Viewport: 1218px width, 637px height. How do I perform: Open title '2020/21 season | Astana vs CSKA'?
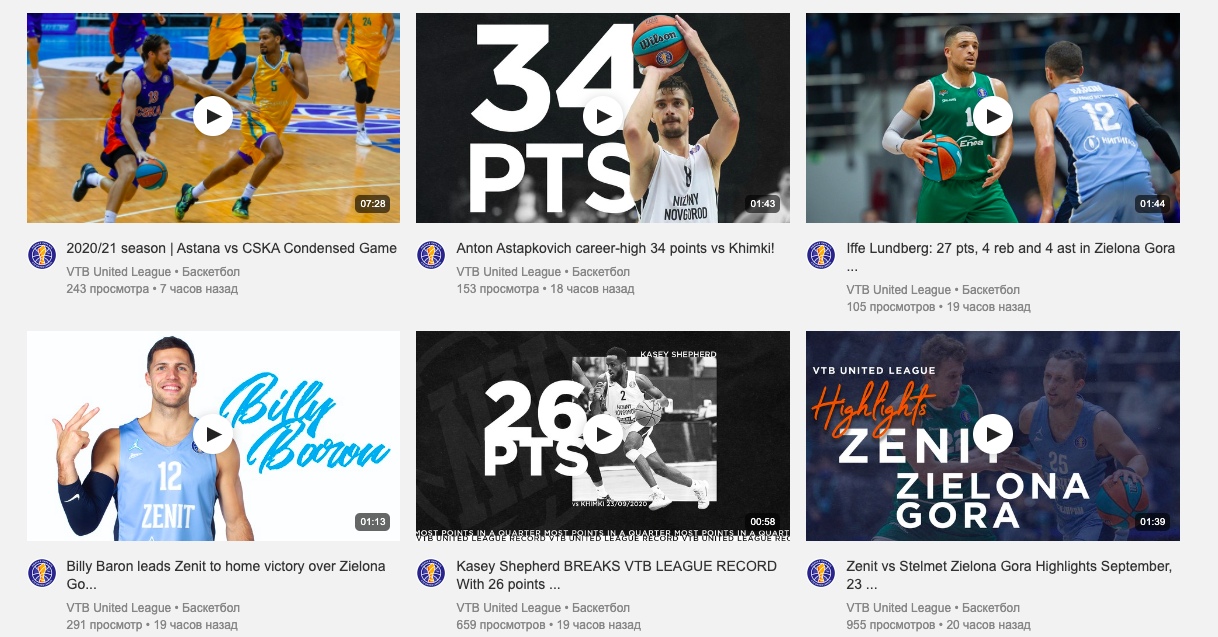(231, 248)
